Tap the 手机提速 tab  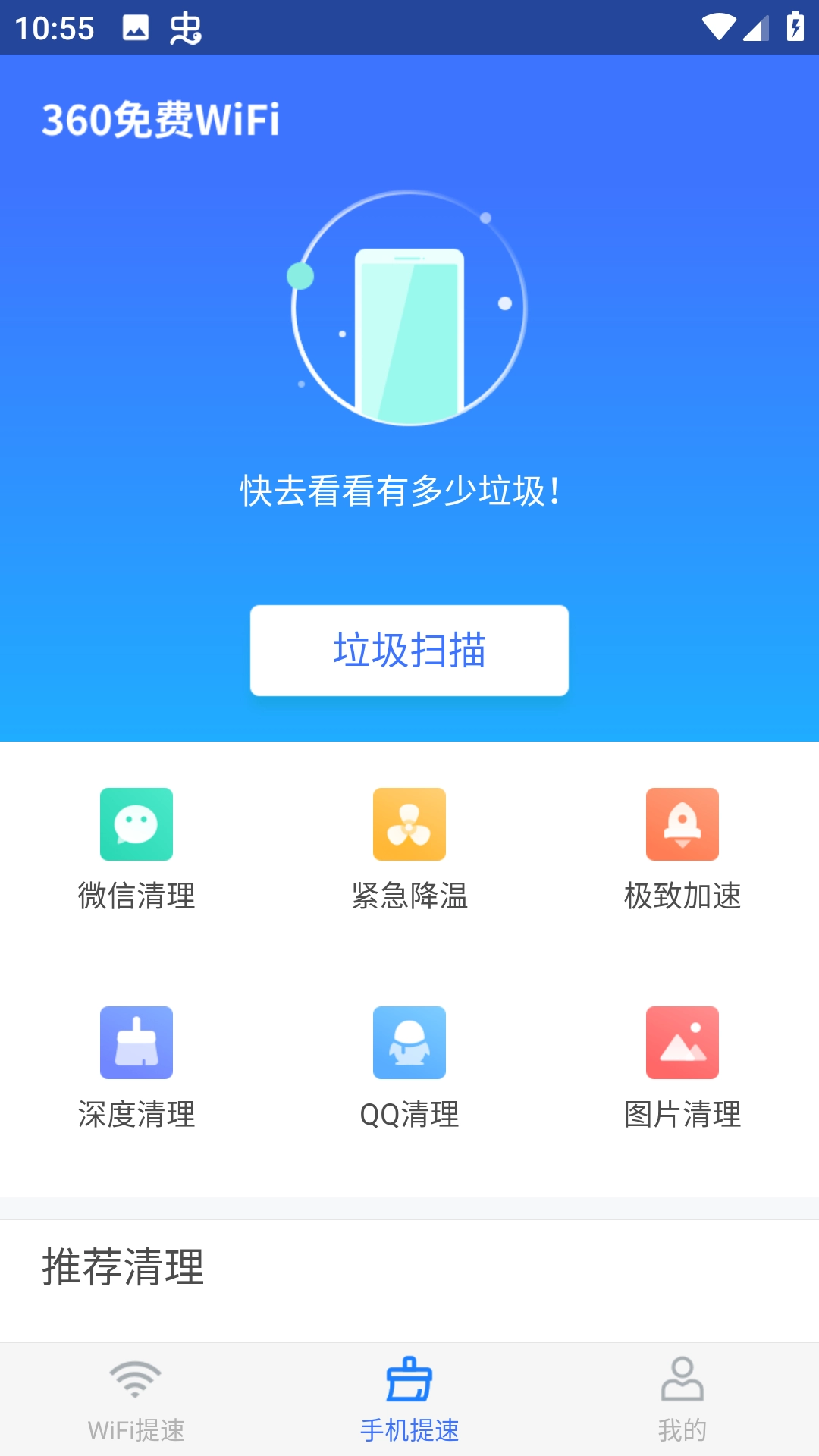409,1400
